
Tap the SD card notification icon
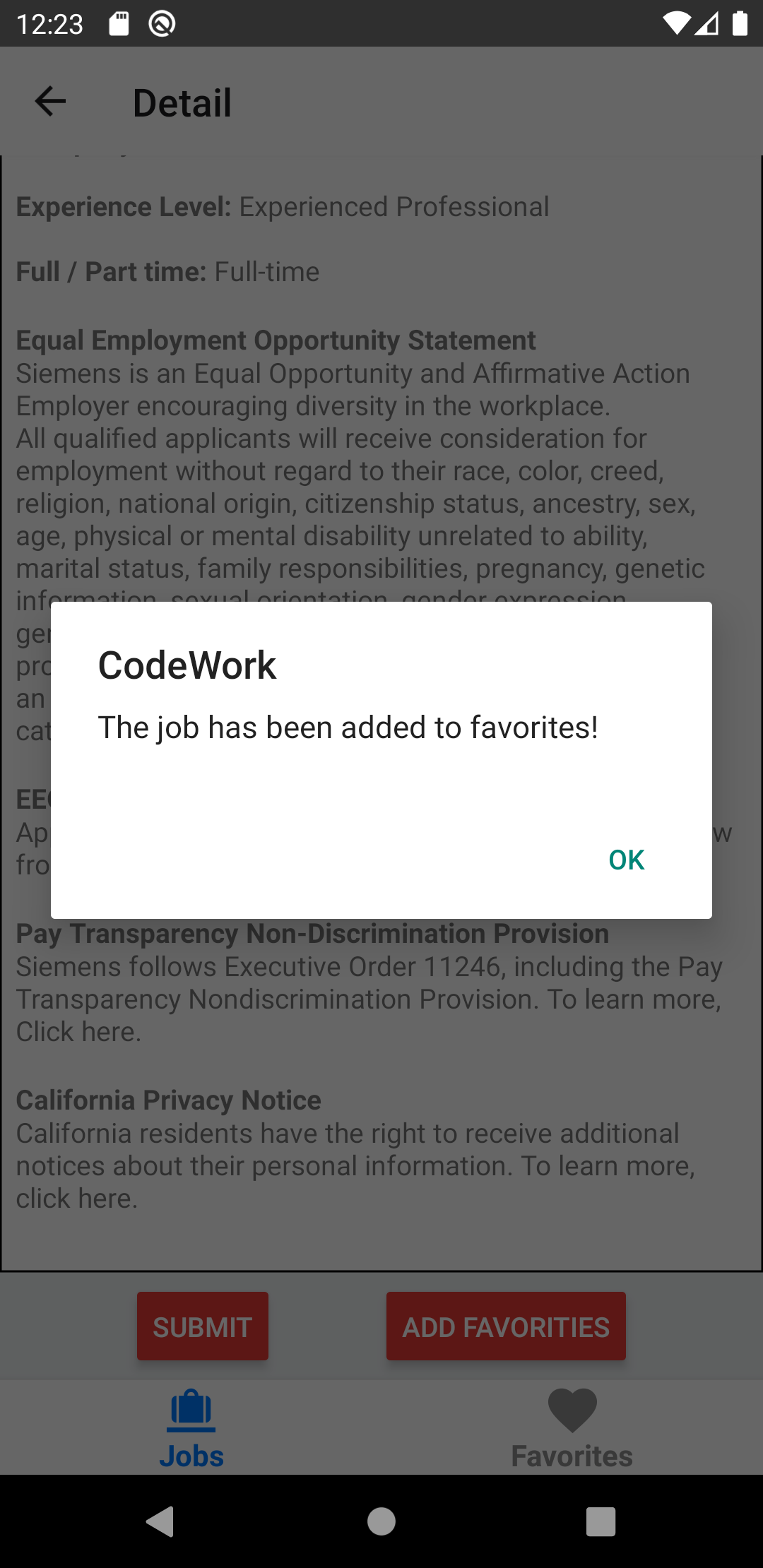point(119,23)
